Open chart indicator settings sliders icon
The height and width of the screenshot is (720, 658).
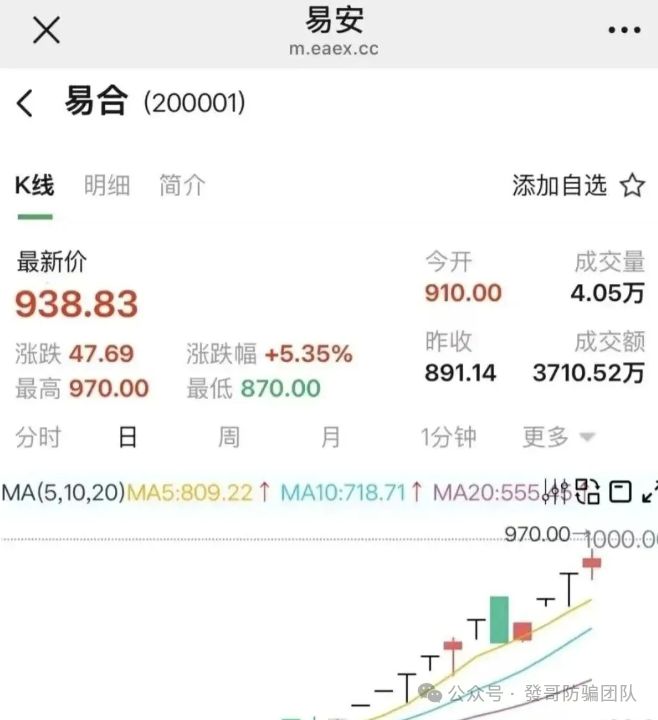556,490
